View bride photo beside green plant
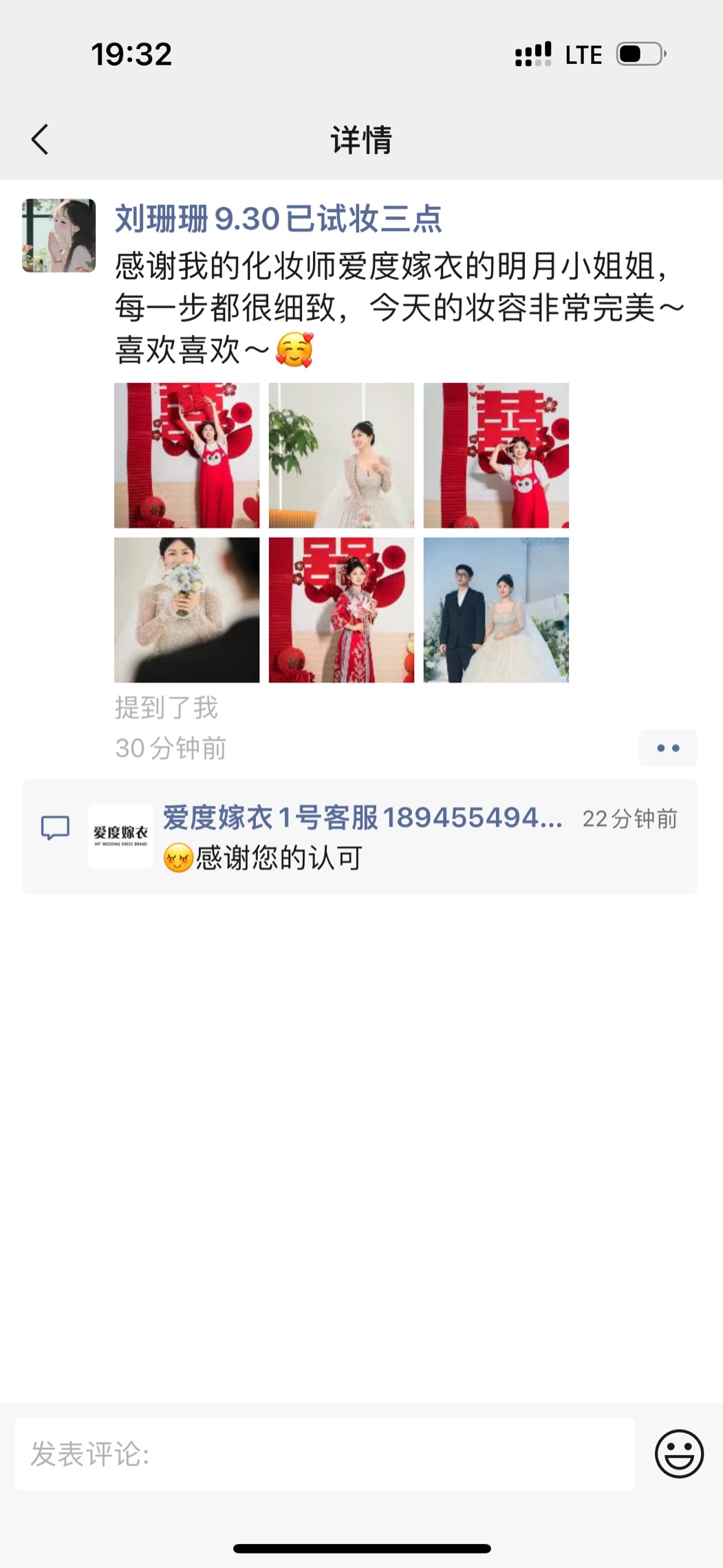This screenshot has height=1568, width=723. [x=341, y=455]
